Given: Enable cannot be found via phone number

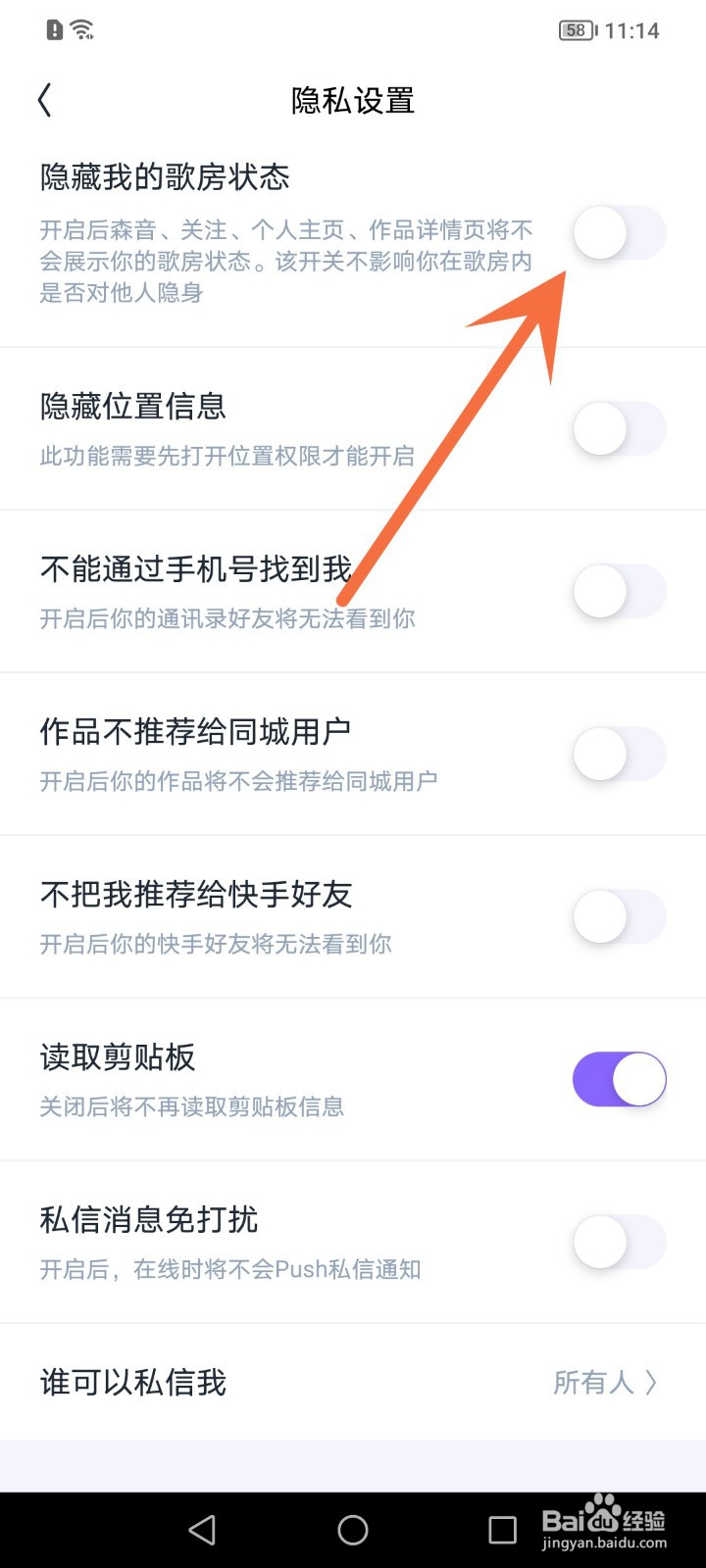Looking at the screenshot, I should [x=618, y=591].
